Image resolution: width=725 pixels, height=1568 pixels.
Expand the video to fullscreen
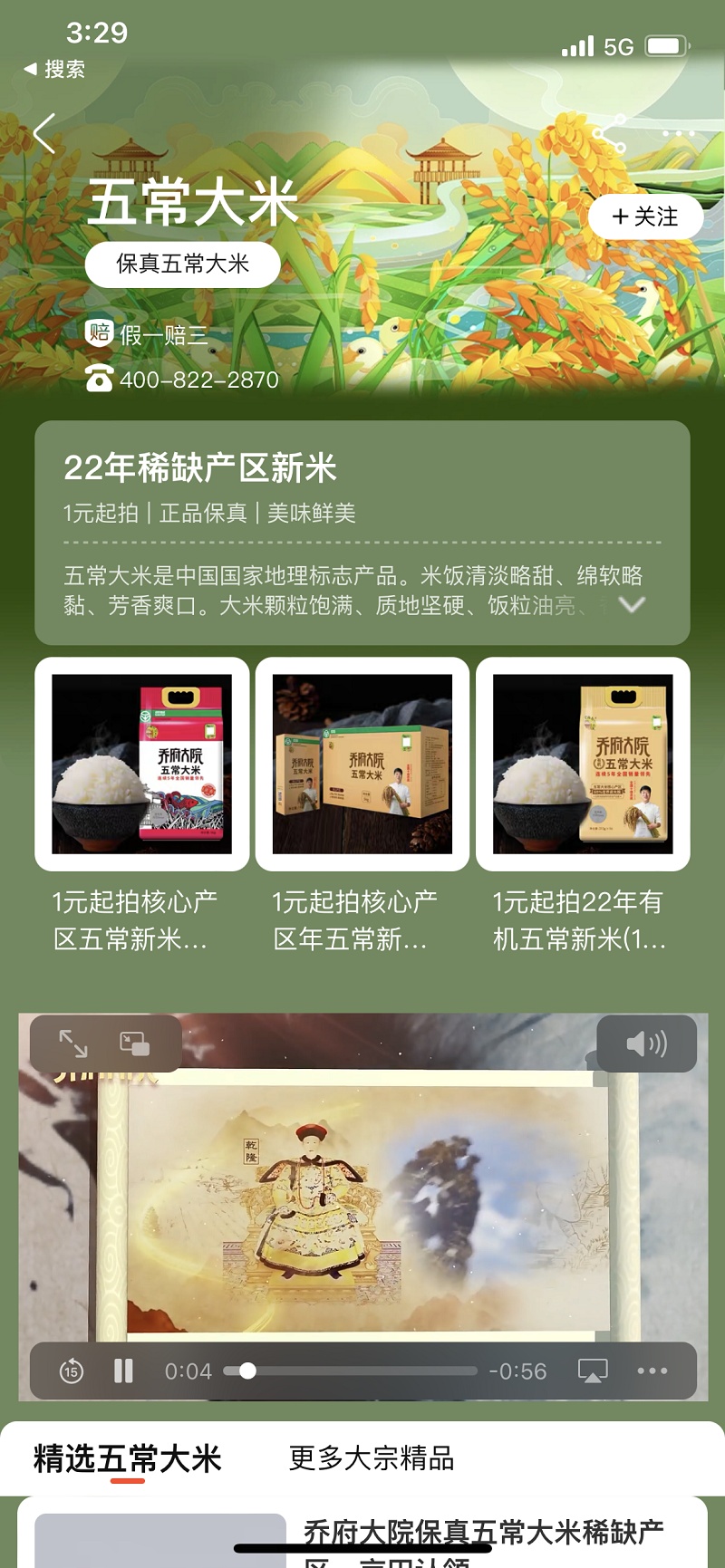[73, 1044]
